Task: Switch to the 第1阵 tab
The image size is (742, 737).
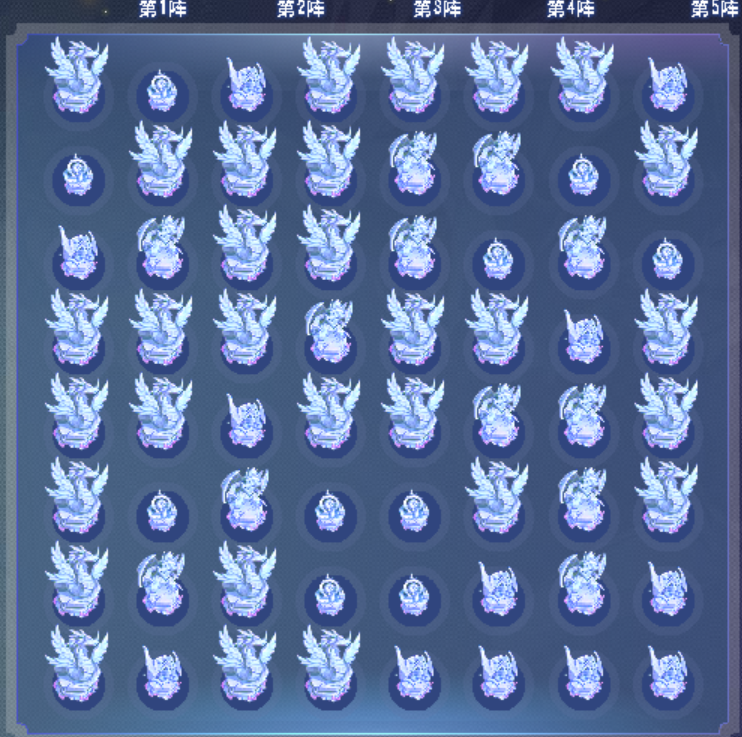Action: [162, 9]
